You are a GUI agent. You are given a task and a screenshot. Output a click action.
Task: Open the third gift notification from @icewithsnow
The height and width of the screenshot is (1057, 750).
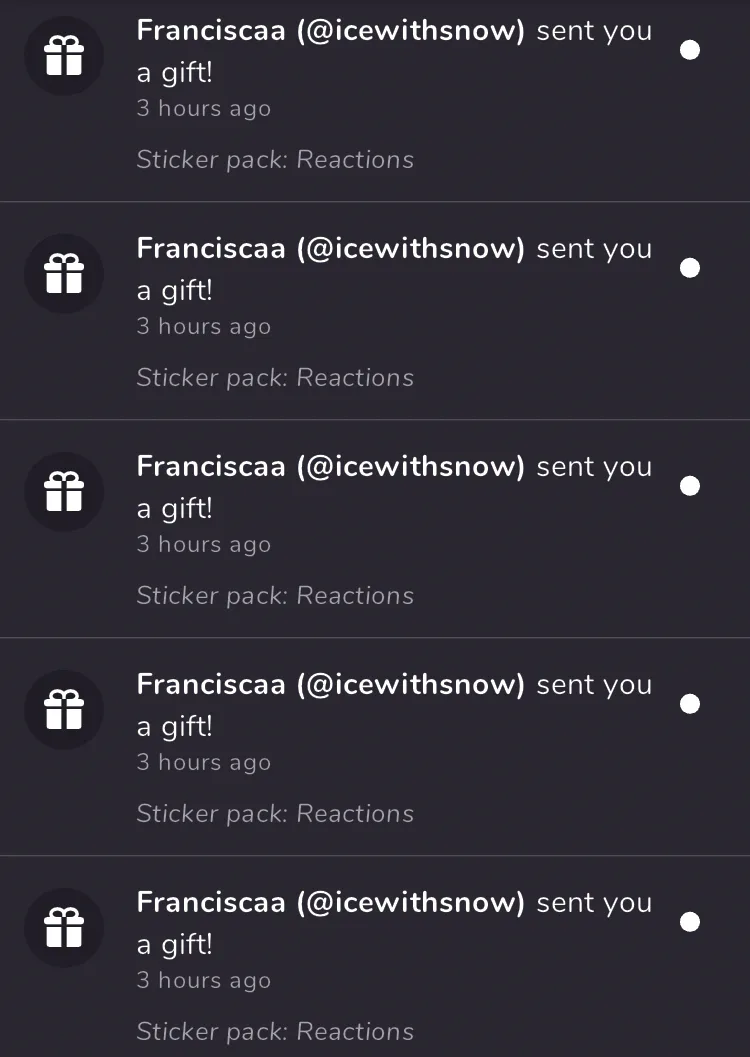(x=375, y=528)
